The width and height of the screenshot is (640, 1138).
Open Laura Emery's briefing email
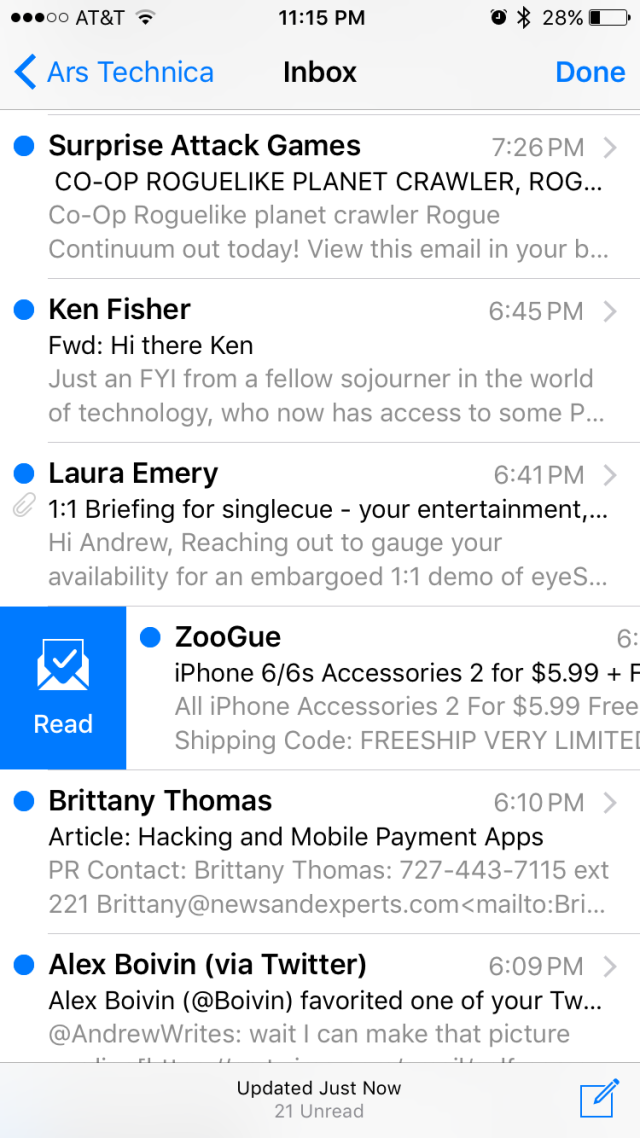click(x=320, y=525)
